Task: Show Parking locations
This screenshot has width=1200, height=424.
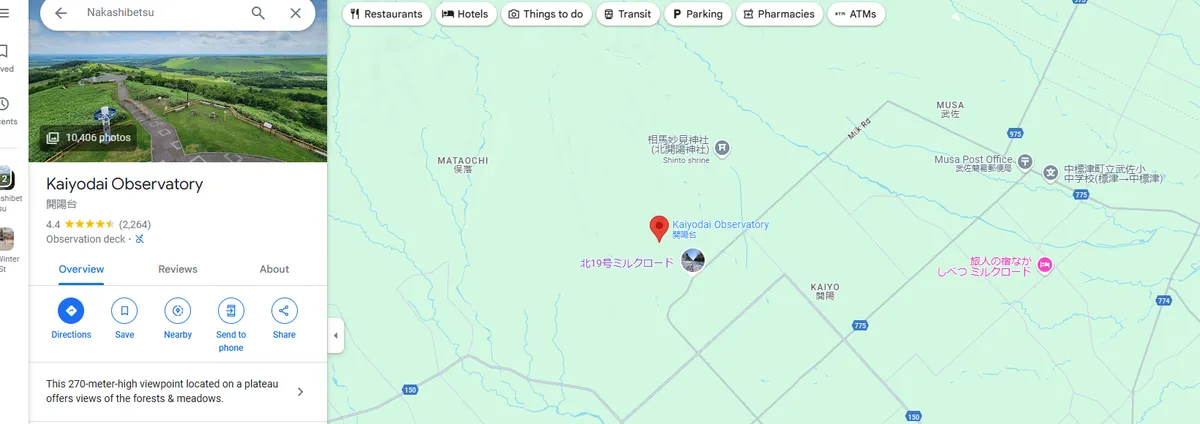Action: point(698,14)
